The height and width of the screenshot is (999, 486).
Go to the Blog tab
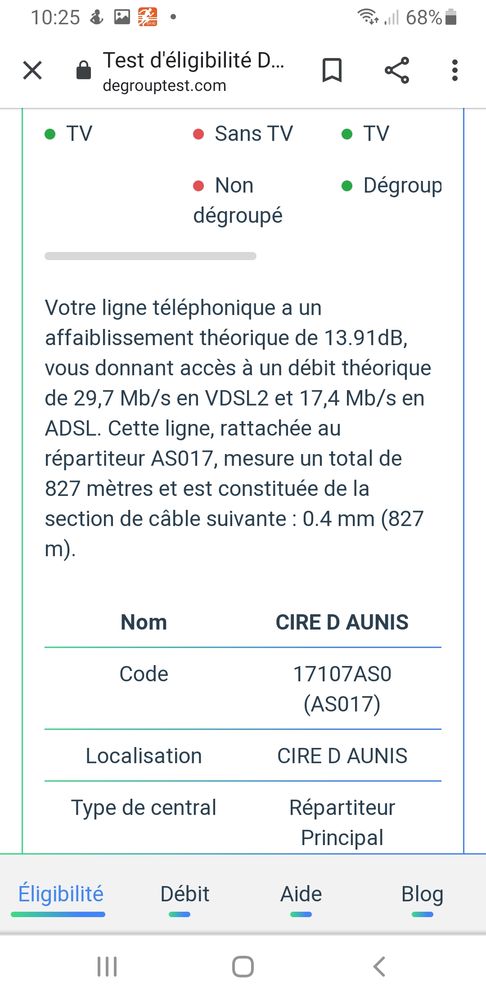(x=422, y=894)
